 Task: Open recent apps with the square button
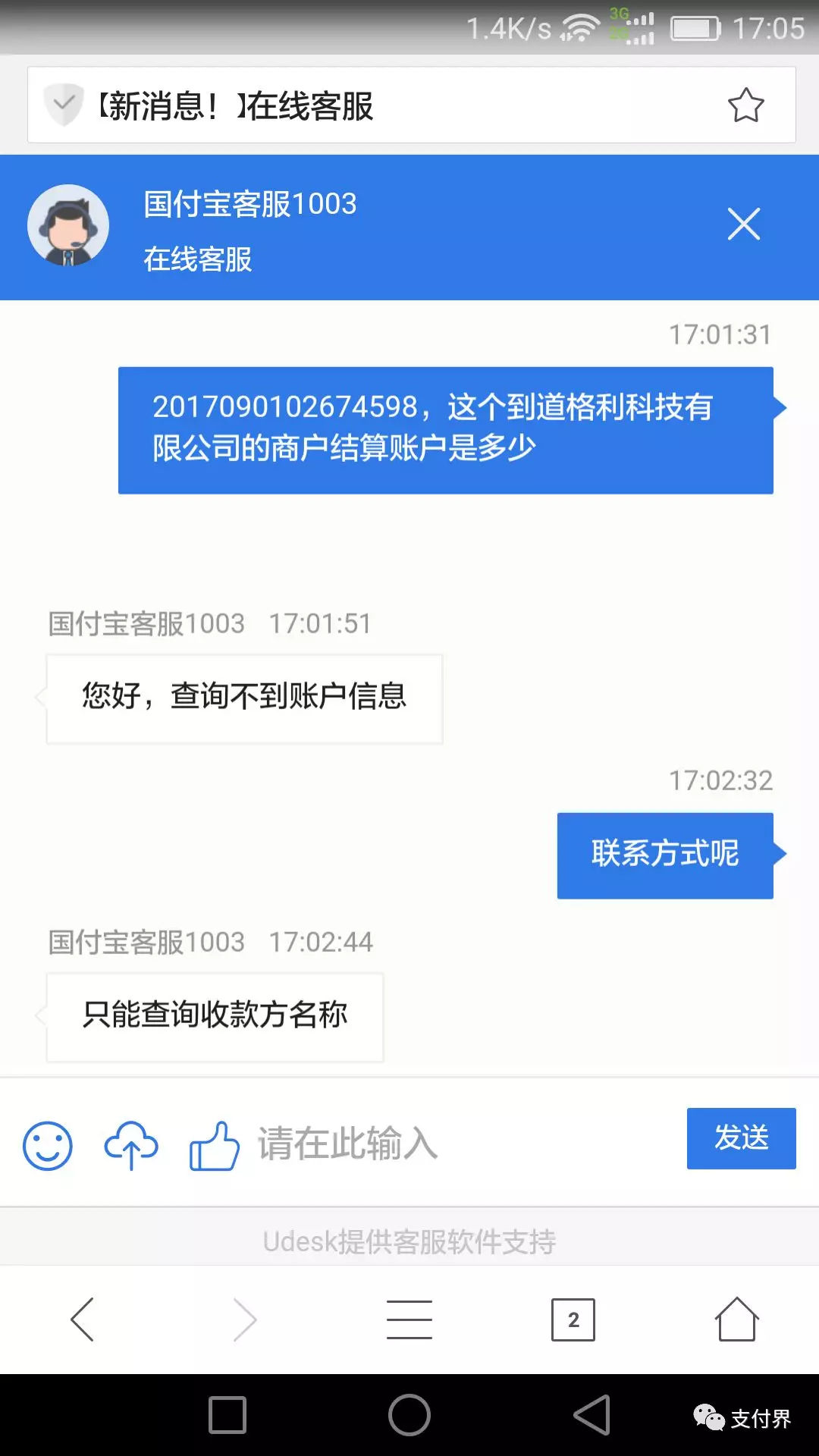point(227,1415)
